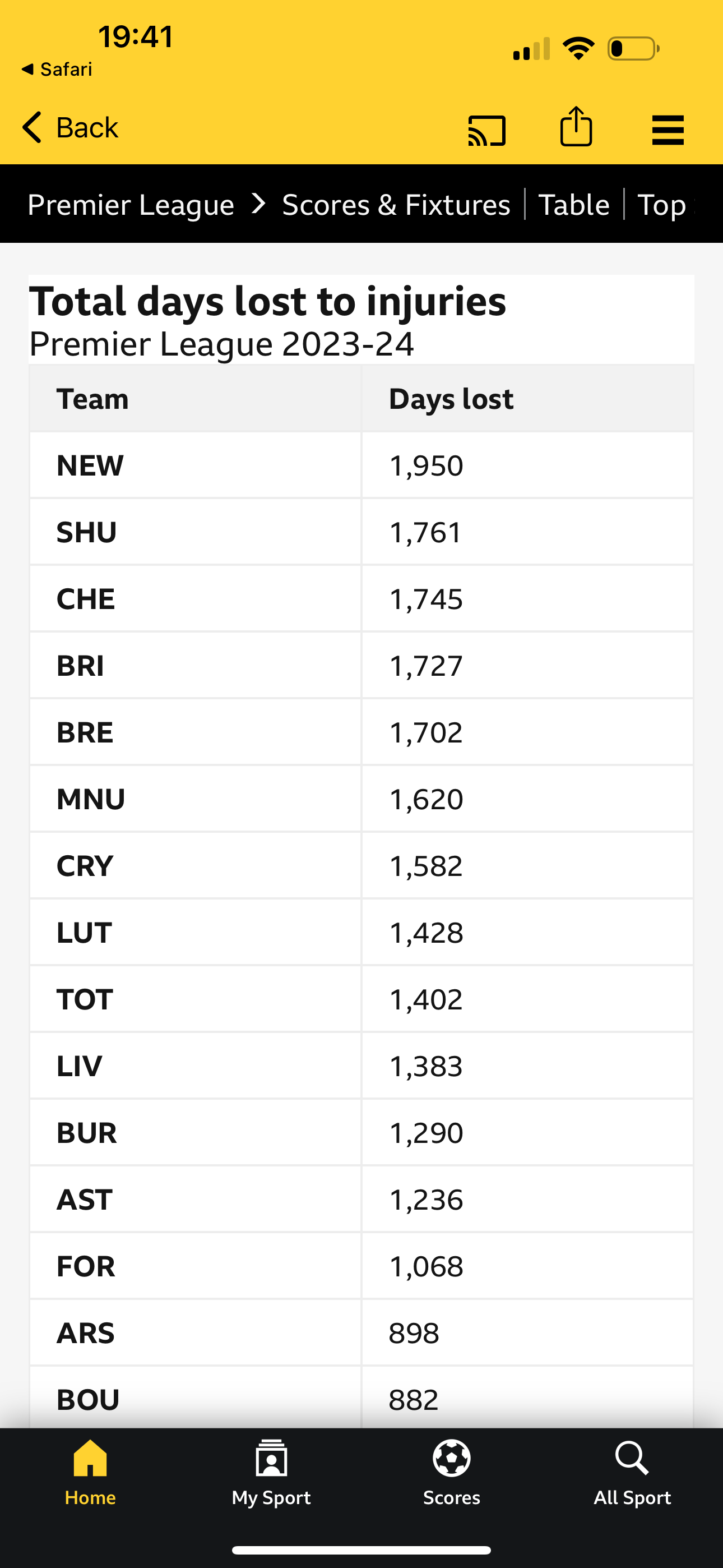Share this article
723x1568 pixels.
click(576, 126)
